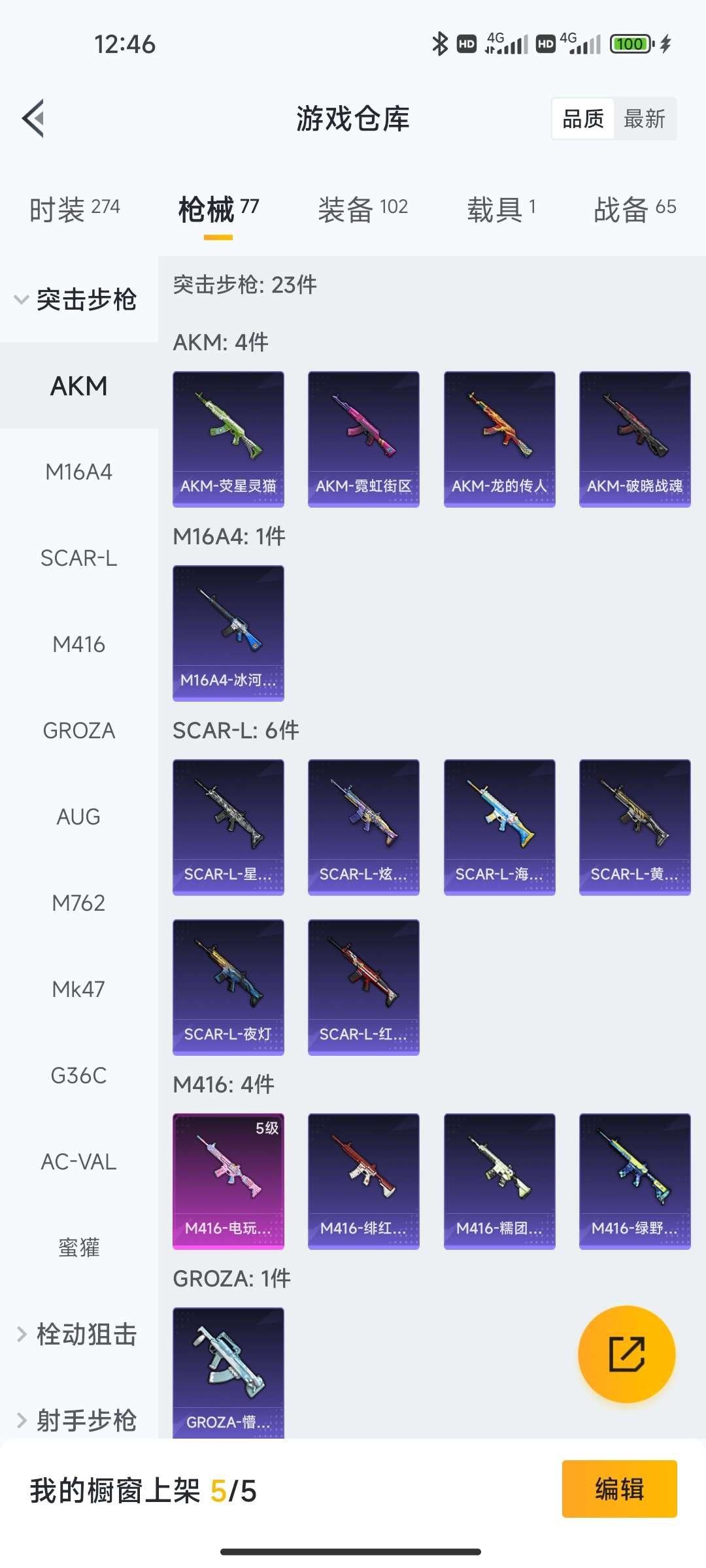
Task: View the level 5 M416-电玩 skin
Action: pos(228,1181)
